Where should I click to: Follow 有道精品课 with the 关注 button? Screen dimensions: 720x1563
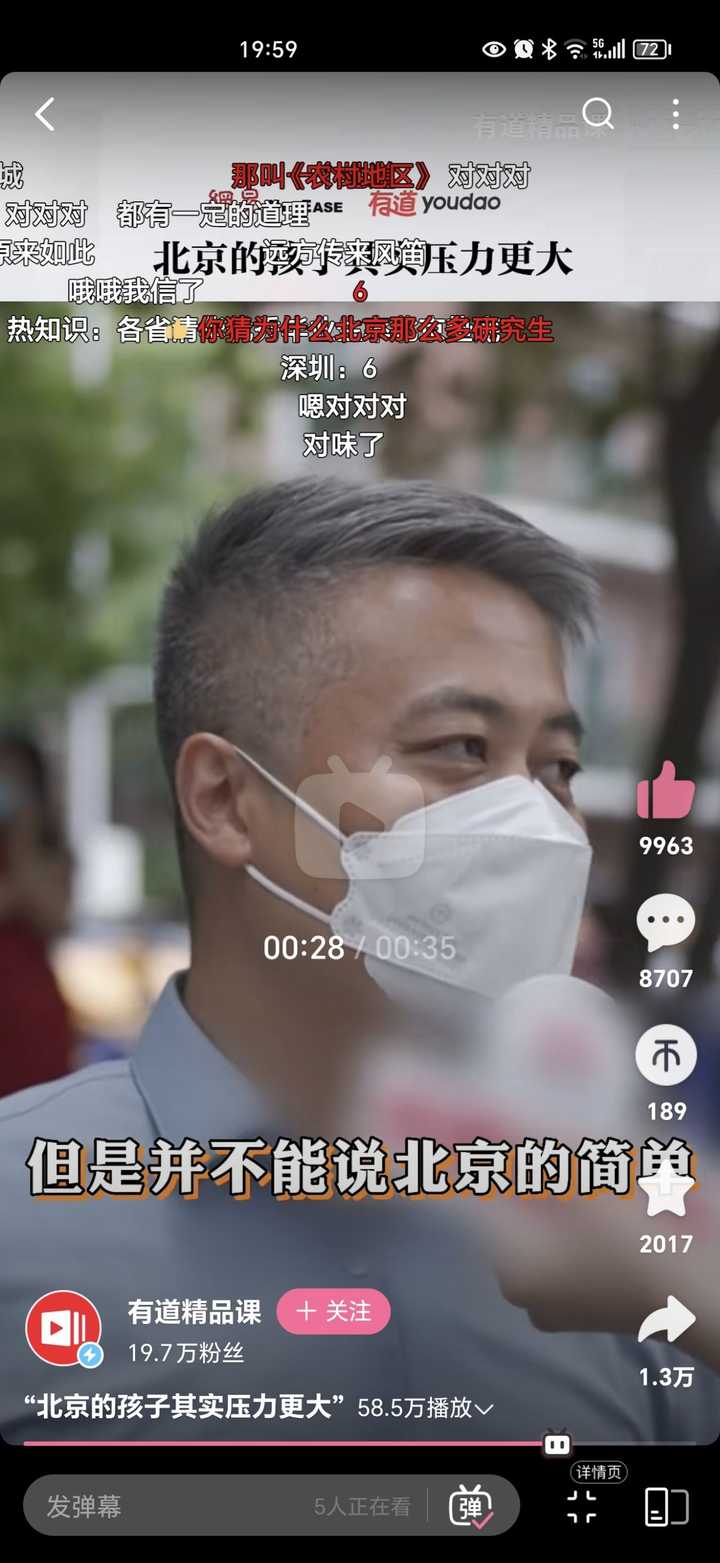click(x=333, y=1311)
